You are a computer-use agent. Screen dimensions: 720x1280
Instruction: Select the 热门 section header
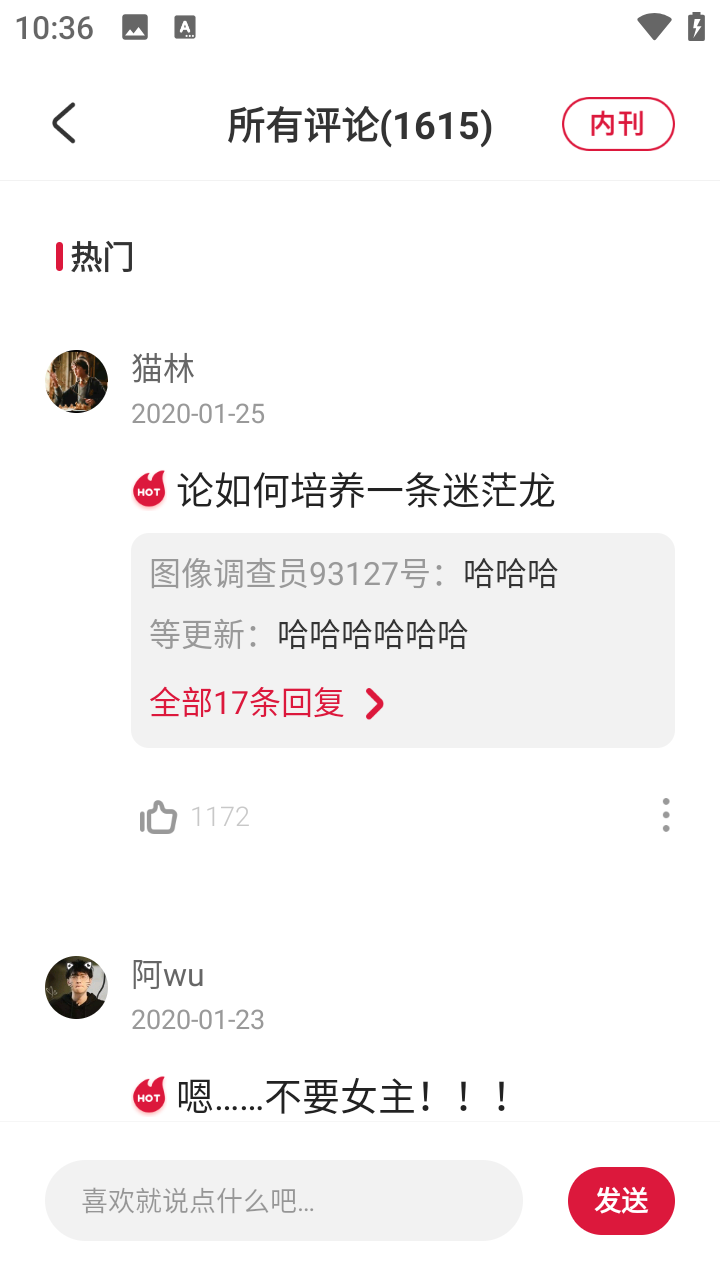click(96, 257)
